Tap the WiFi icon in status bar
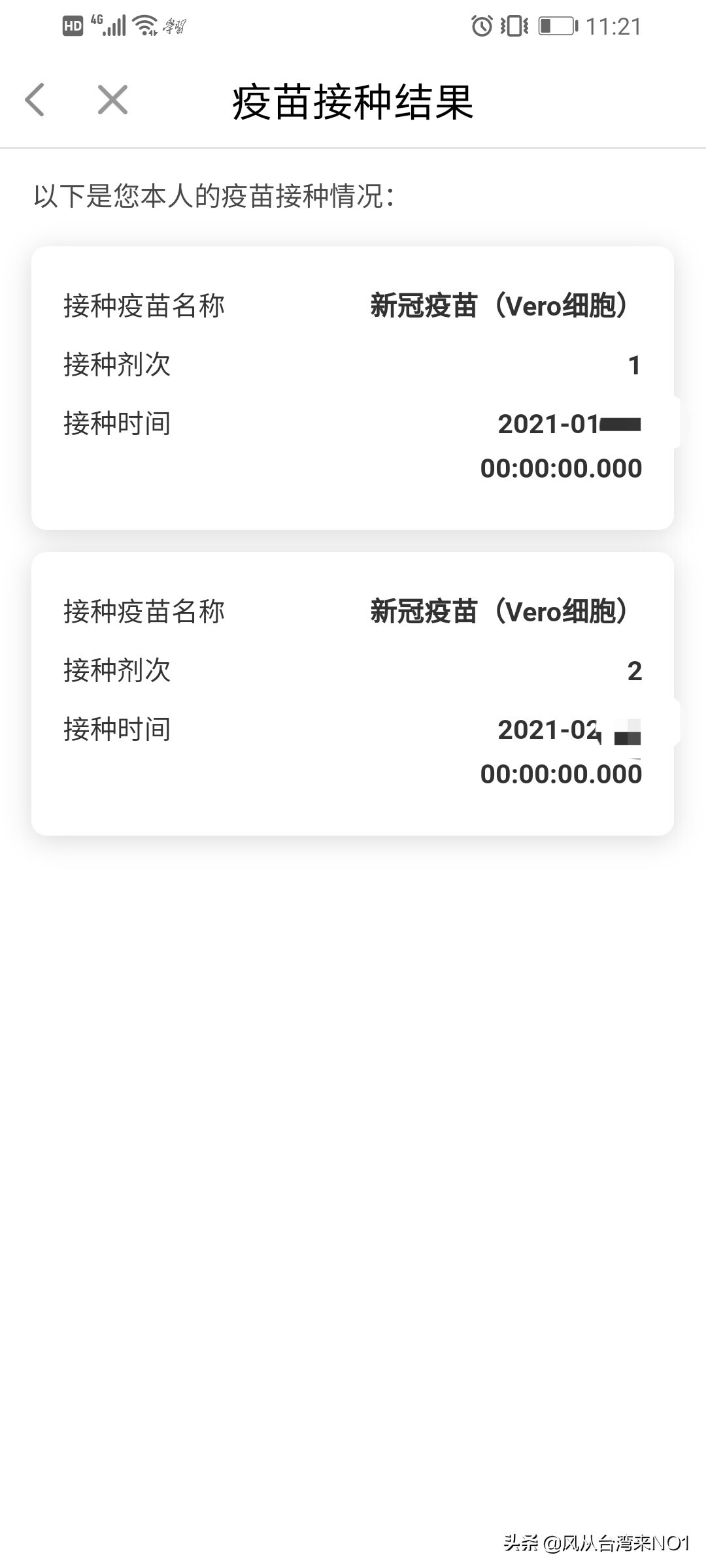Viewport: 706px width, 1568px height. tap(145, 26)
